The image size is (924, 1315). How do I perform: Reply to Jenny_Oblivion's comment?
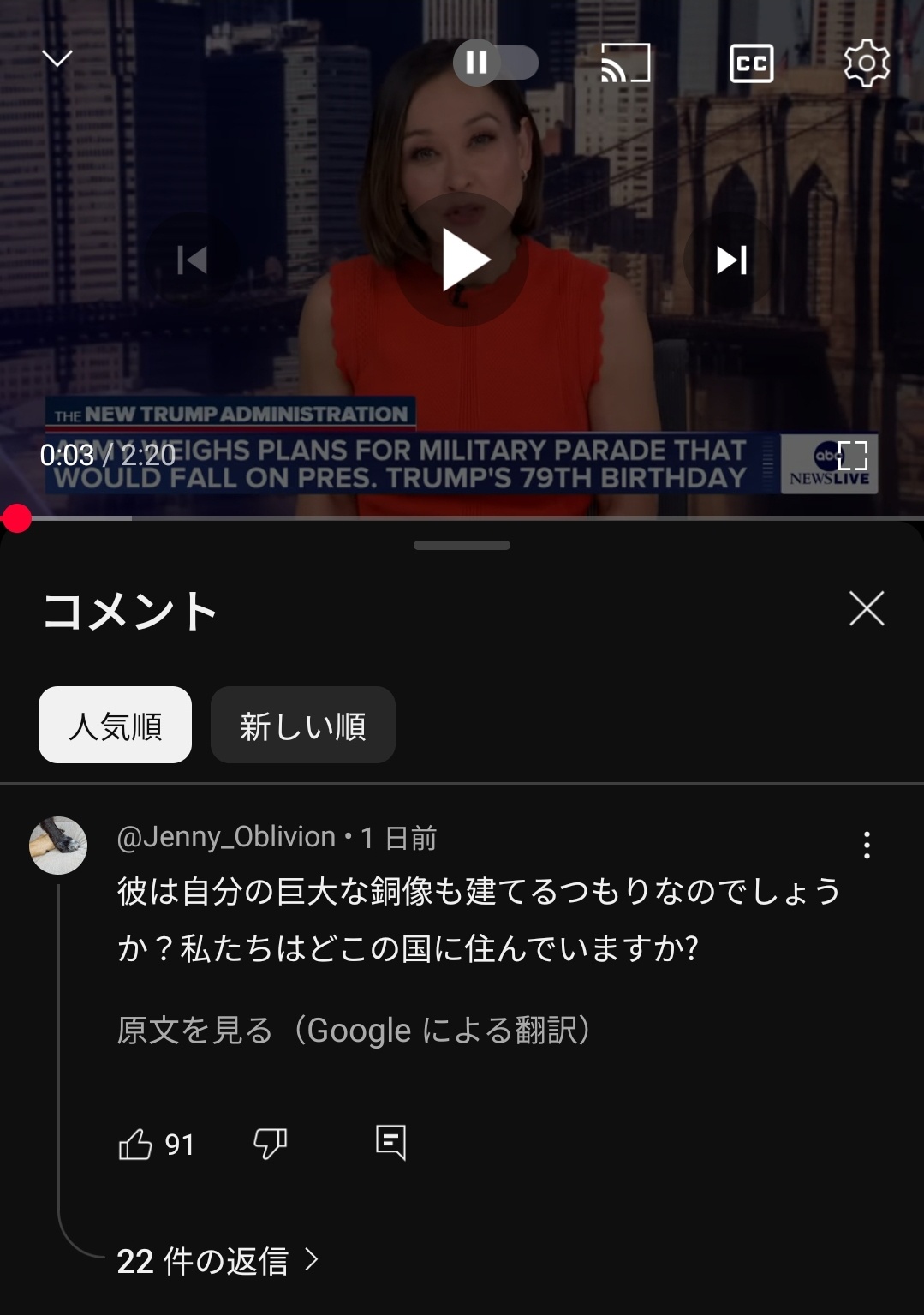[x=390, y=1143]
